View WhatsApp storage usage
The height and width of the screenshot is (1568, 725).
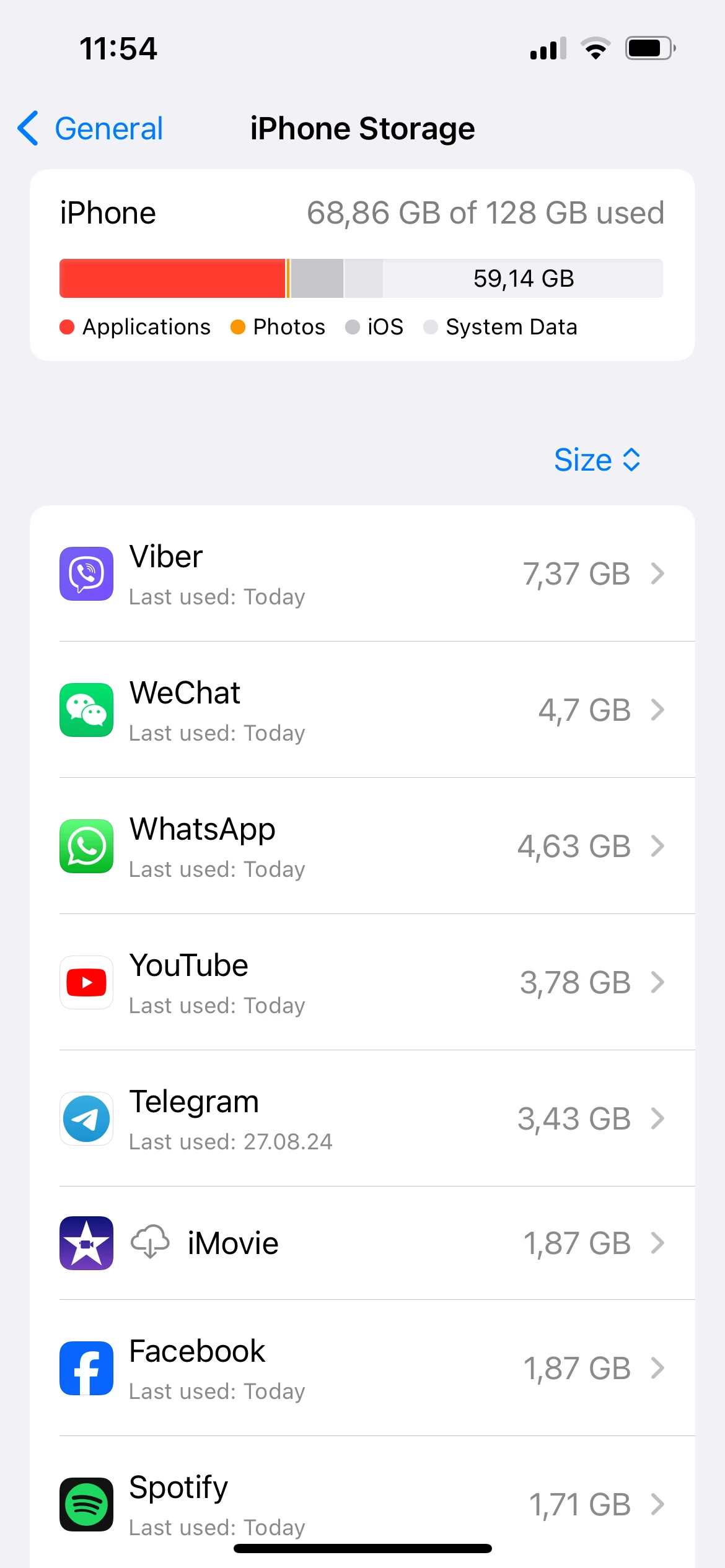(x=362, y=847)
